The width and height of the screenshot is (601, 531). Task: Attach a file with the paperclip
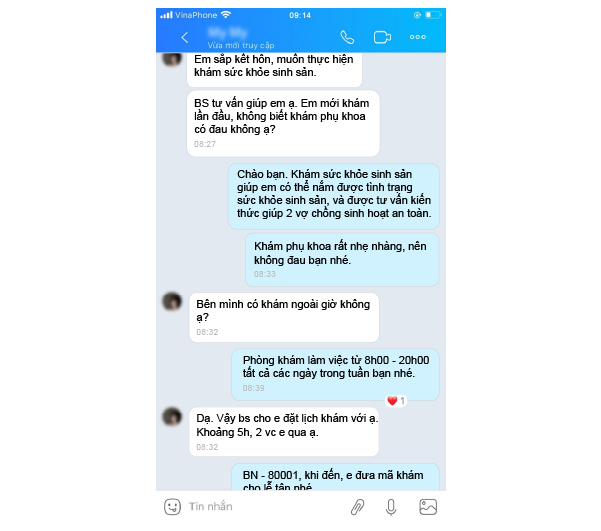pyautogui.click(x=356, y=507)
